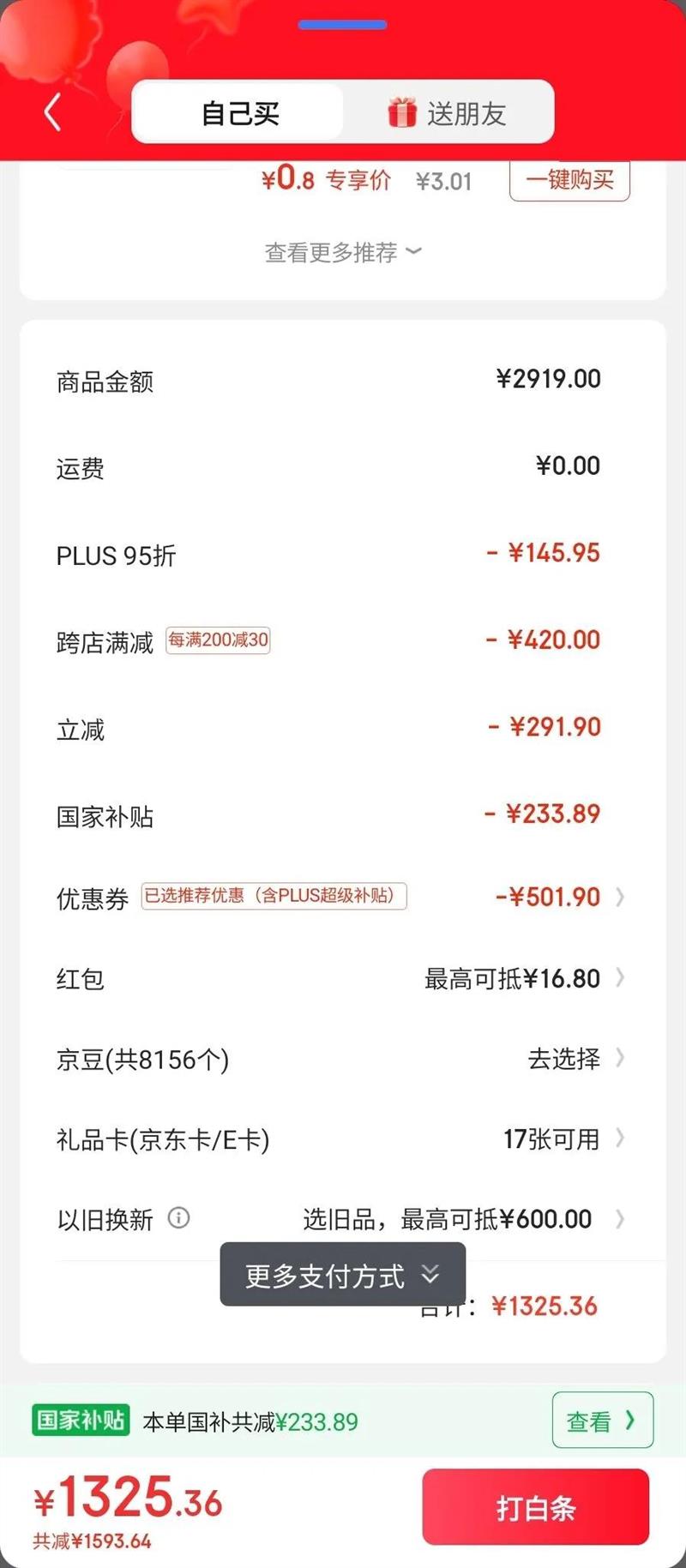
Task: Switch to the 自己买 tab
Action: coord(239,113)
